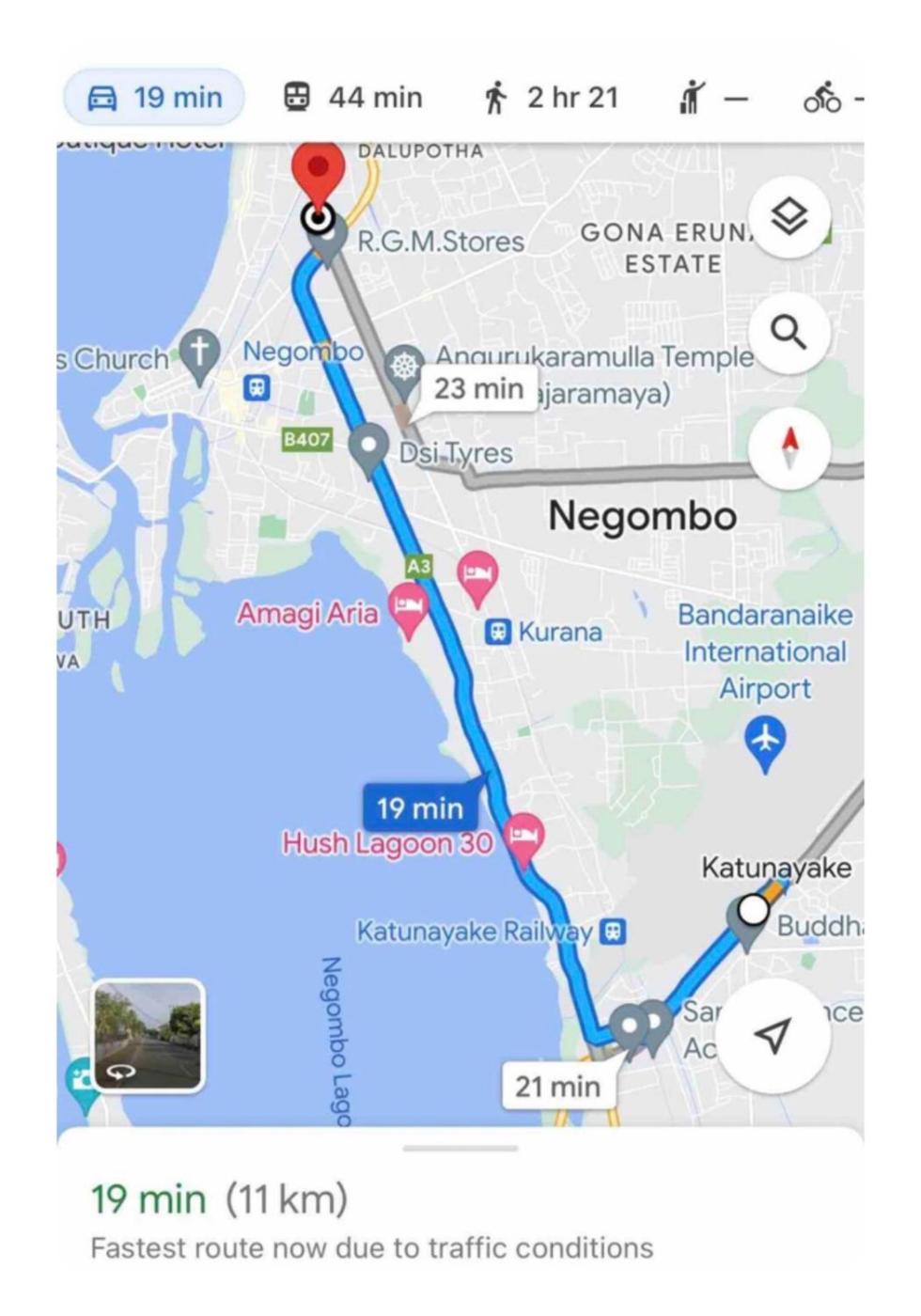Open the Amagi Aria hotel pin
Image resolution: width=921 pixels, height=1316 pixels.
click(x=408, y=606)
